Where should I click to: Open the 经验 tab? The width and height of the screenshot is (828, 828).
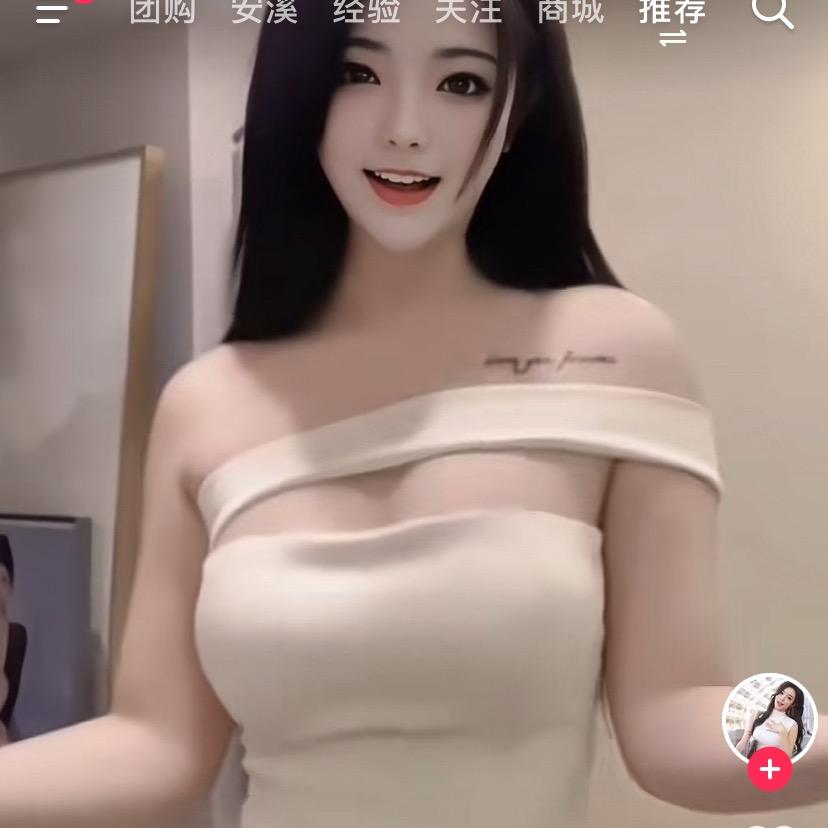click(x=367, y=12)
